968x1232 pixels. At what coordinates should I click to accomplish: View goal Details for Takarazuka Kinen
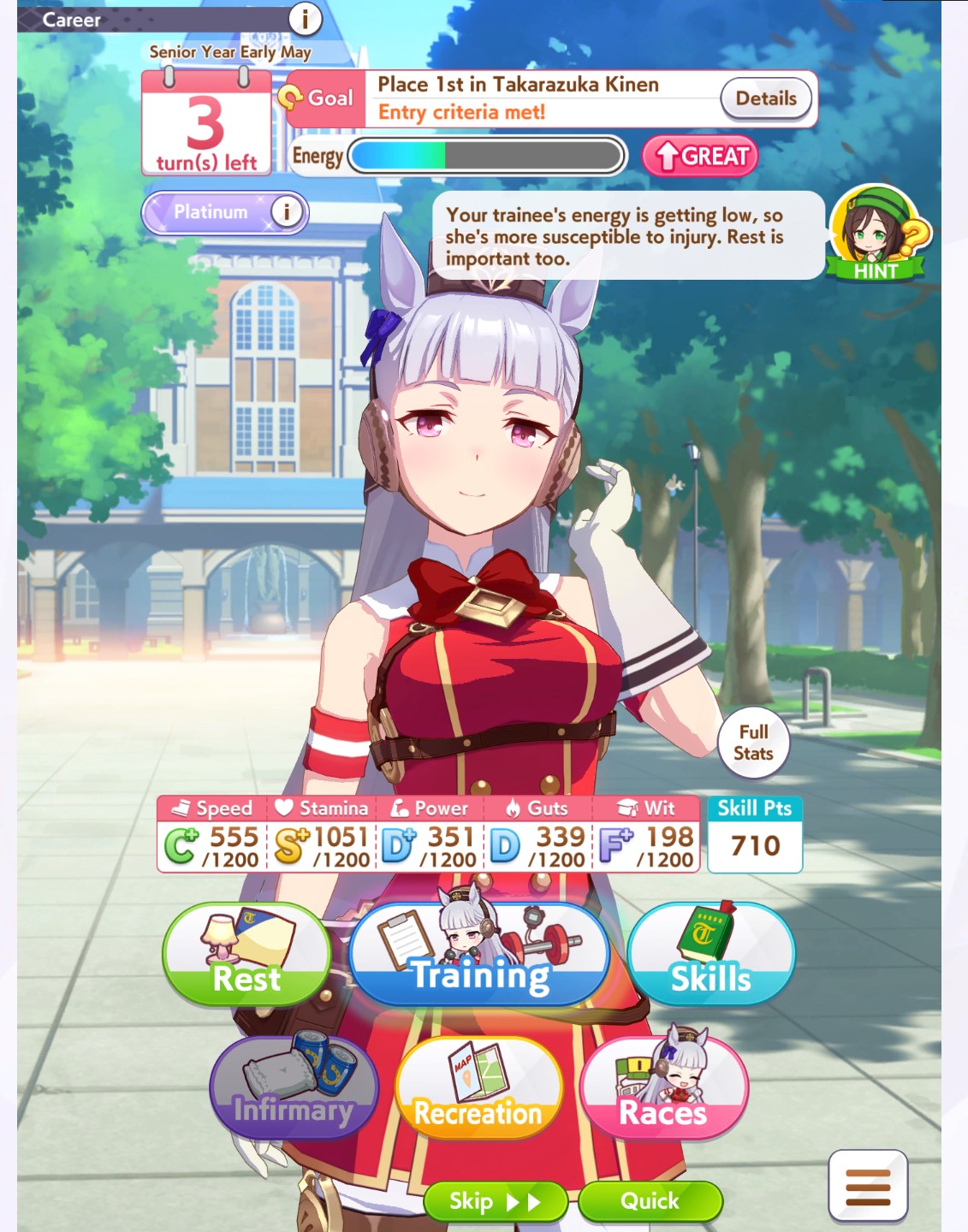(765, 99)
